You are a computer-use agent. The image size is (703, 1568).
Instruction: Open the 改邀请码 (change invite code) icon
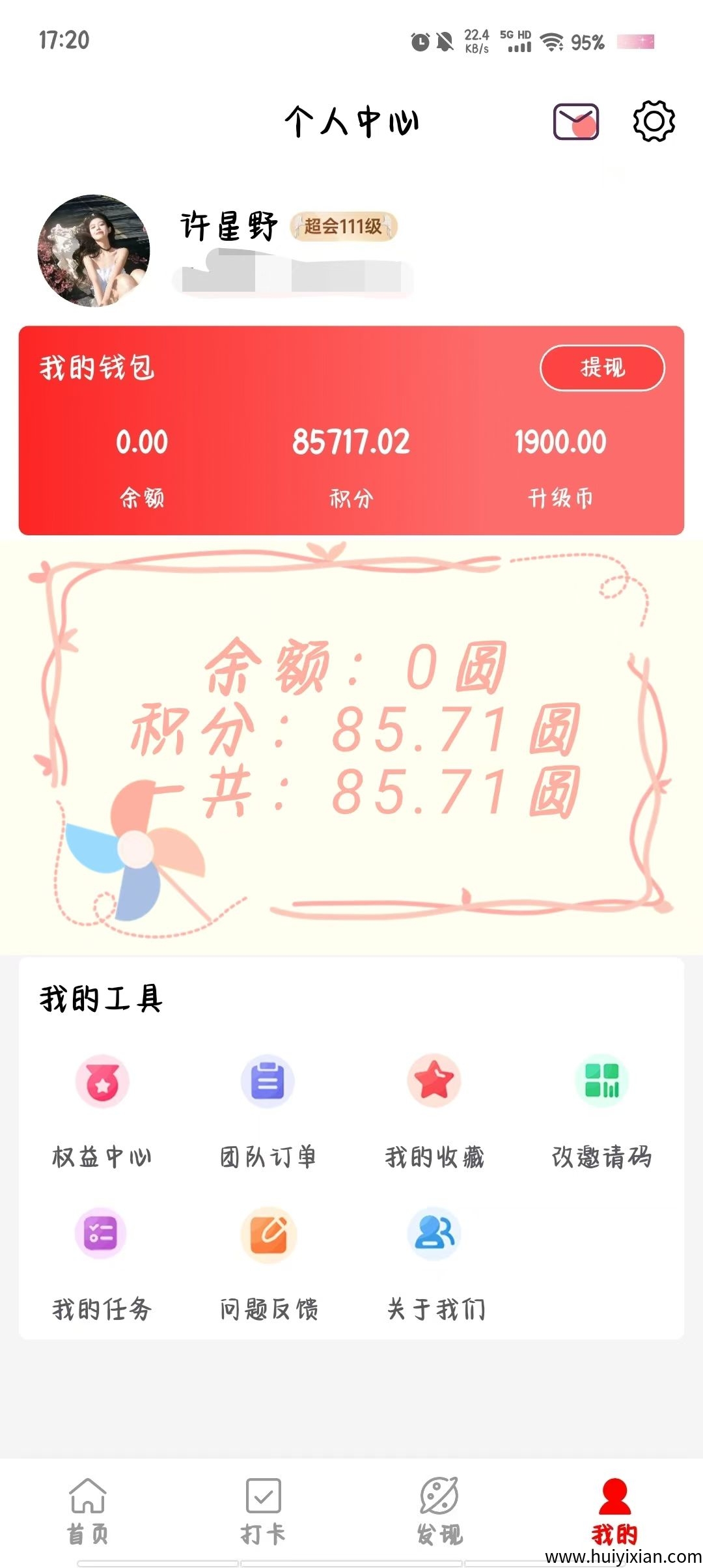point(602,1081)
